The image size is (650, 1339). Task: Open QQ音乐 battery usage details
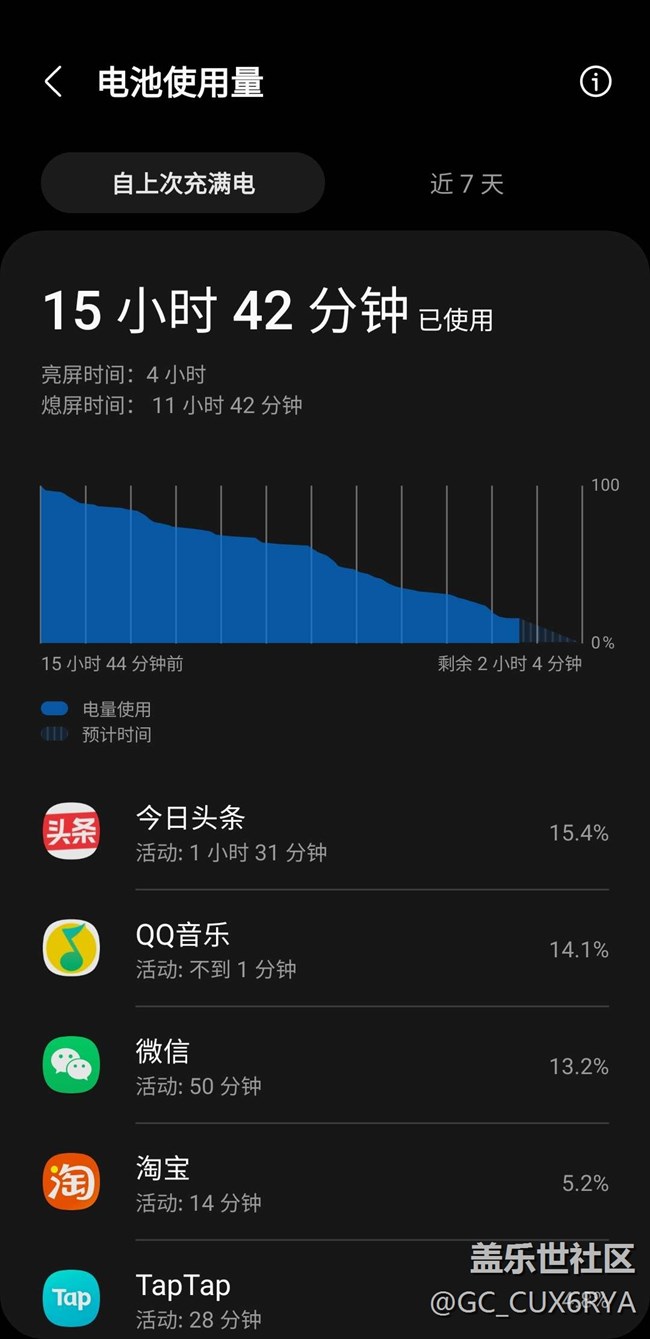tap(325, 949)
